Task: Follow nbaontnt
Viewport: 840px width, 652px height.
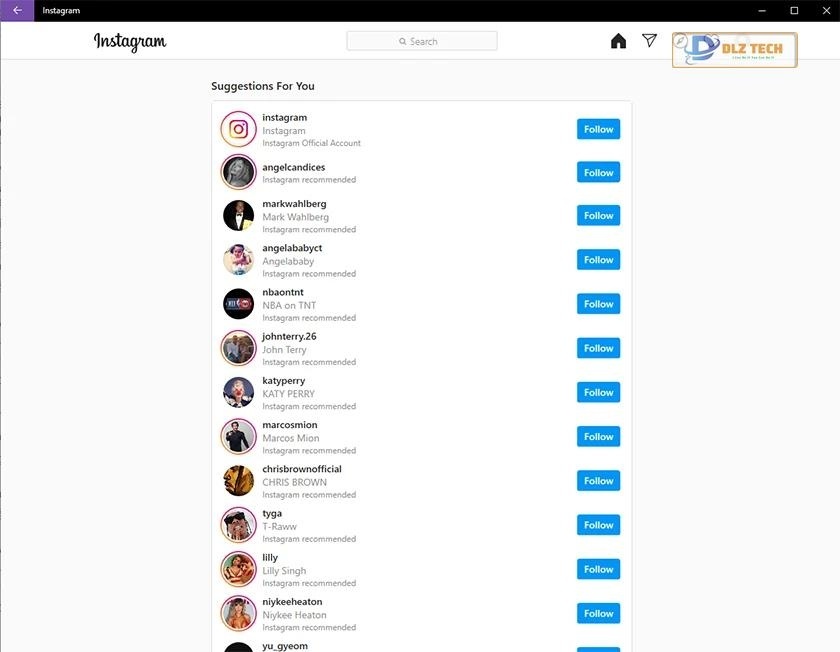Action: point(598,304)
